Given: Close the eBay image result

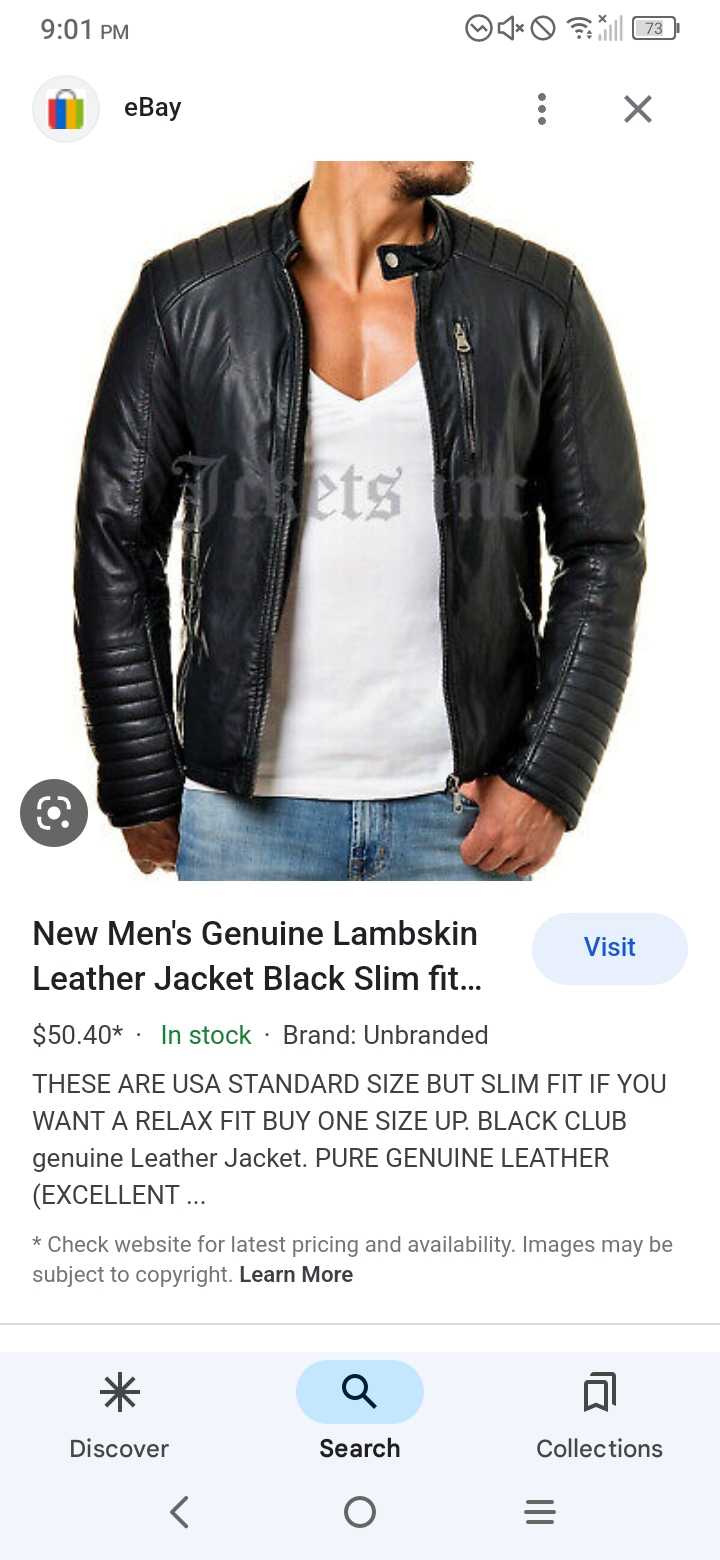Looking at the screenshot, I should [x=638, y=109].
